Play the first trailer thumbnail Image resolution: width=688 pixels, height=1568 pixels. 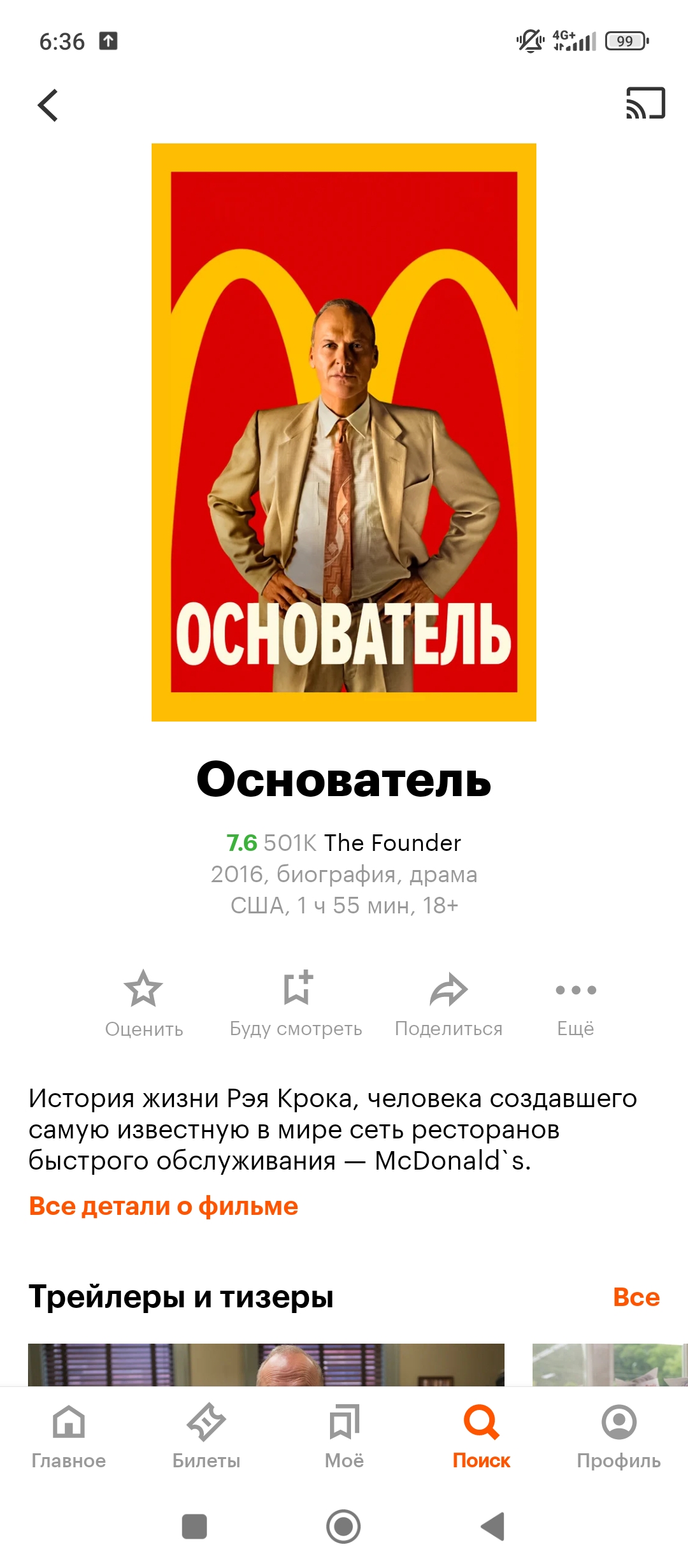click(x=266, y=1364)
